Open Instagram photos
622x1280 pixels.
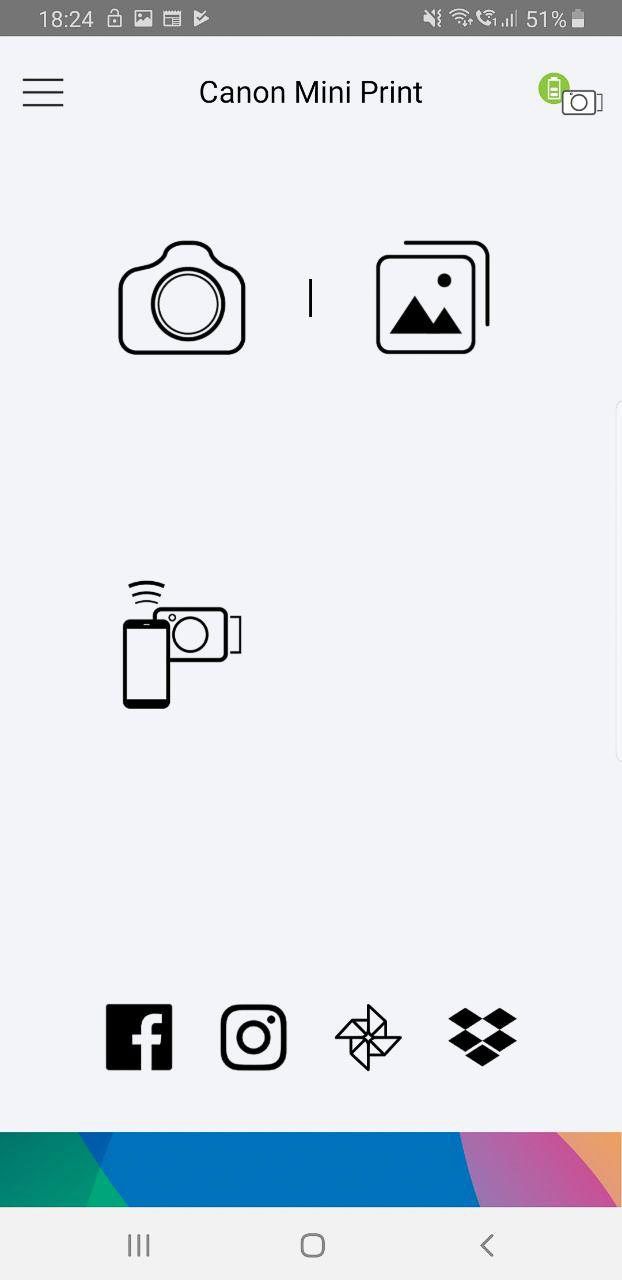point(254,1037)
